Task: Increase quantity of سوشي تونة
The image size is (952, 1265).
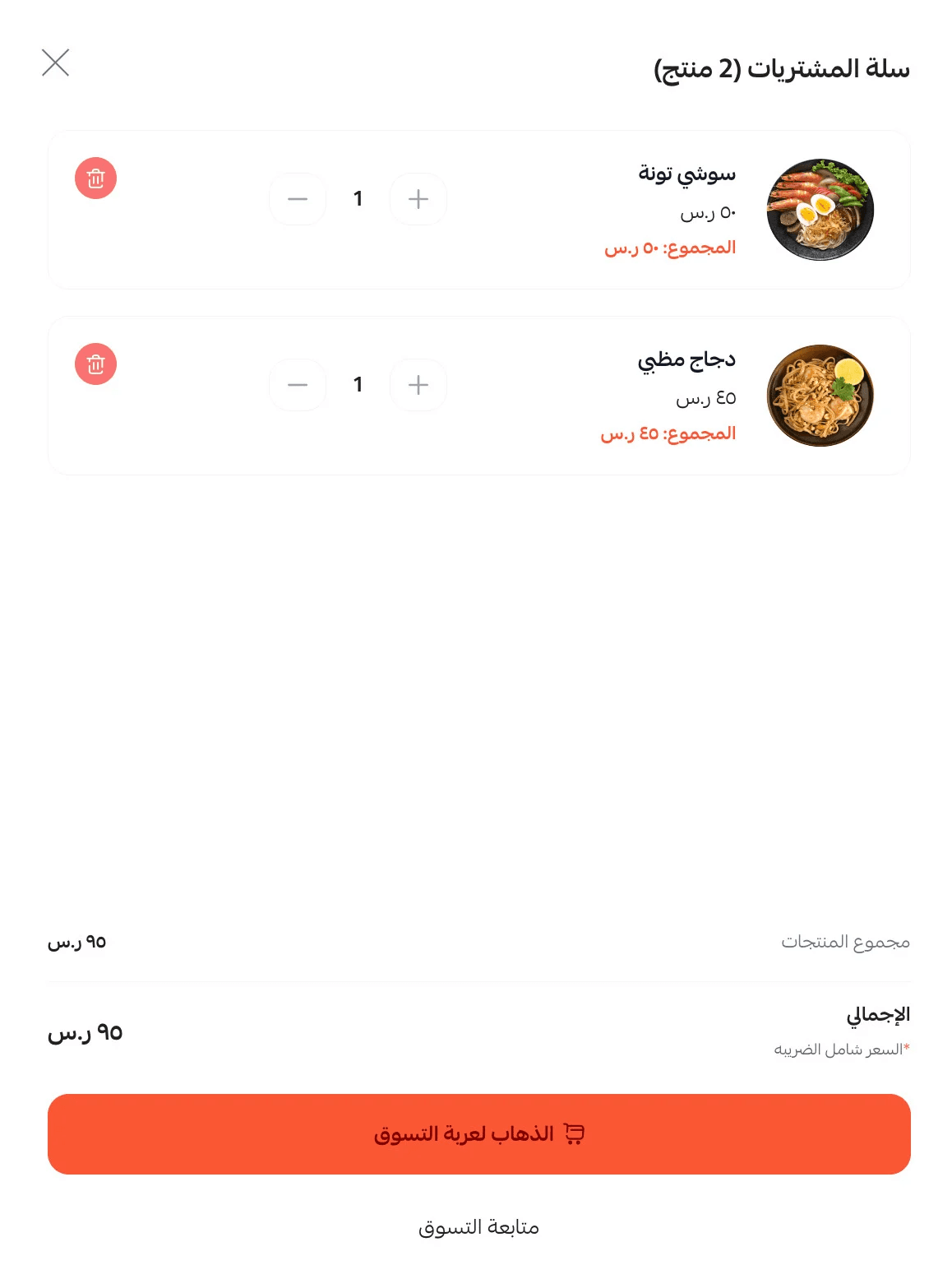Action: coord(418,199)
